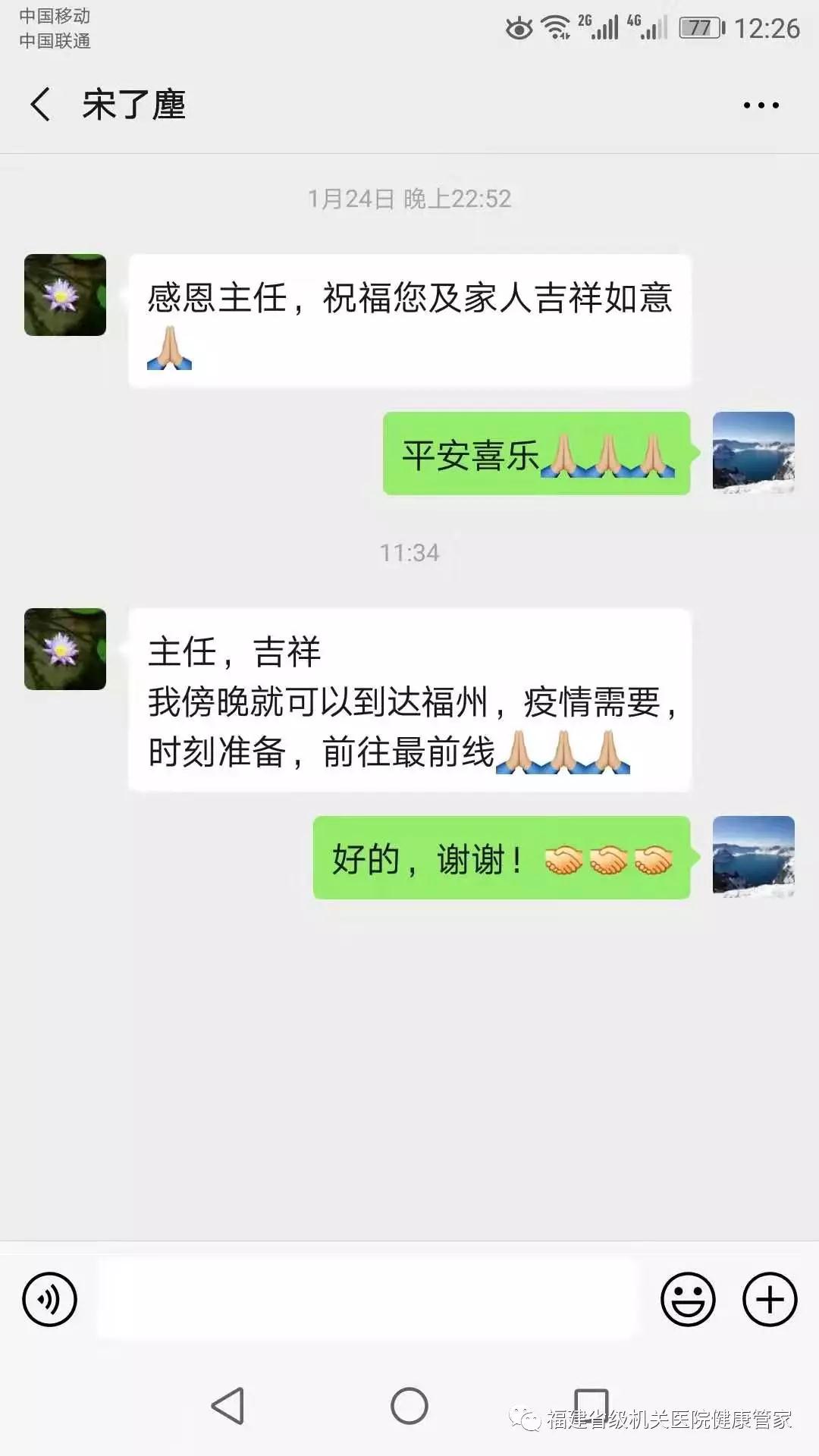Image resolution: width=819 pixels, height=1456 pixels.
Task: Open the emoji sticker panel
Action: tap(688, 1299)
